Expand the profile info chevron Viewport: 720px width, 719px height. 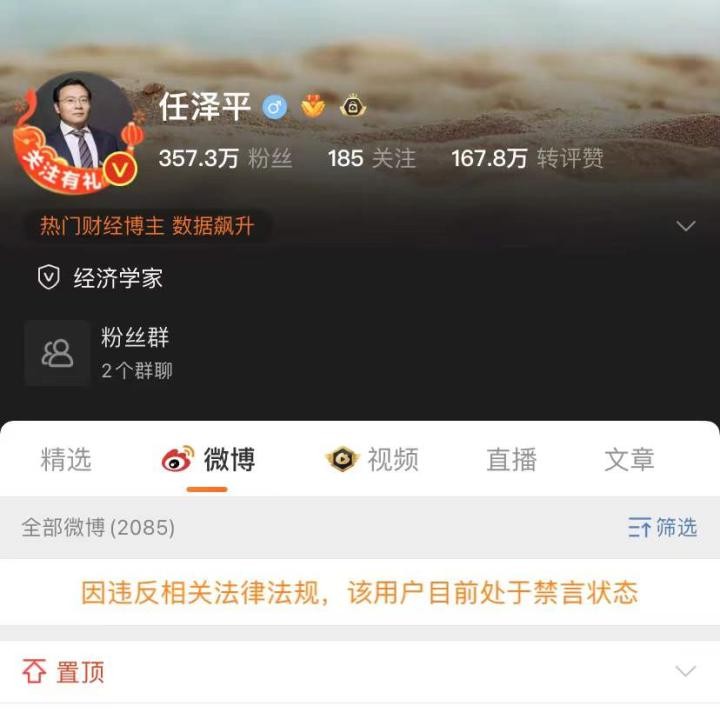pyautogui.click(x=686, y=226)
